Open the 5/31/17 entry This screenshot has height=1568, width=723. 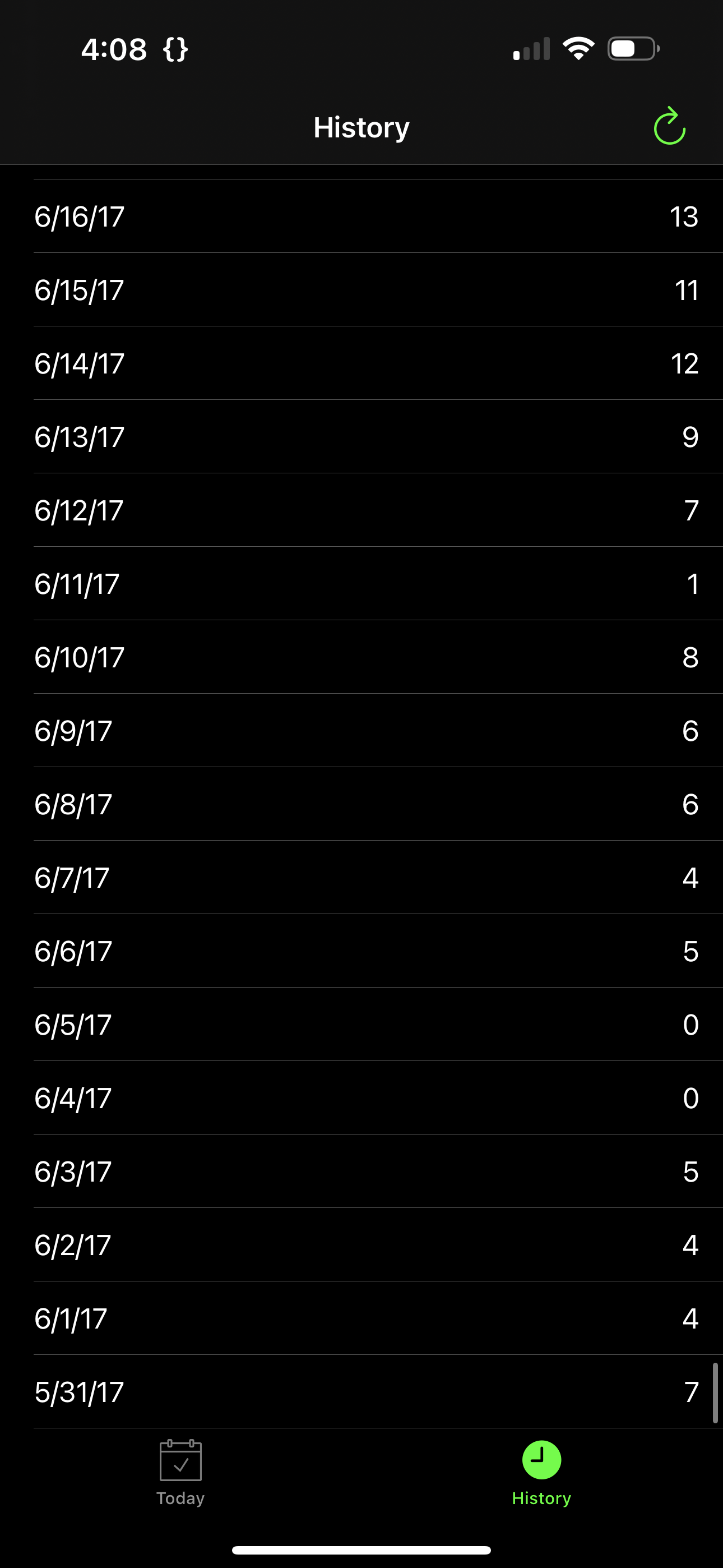coord(361,1391)
